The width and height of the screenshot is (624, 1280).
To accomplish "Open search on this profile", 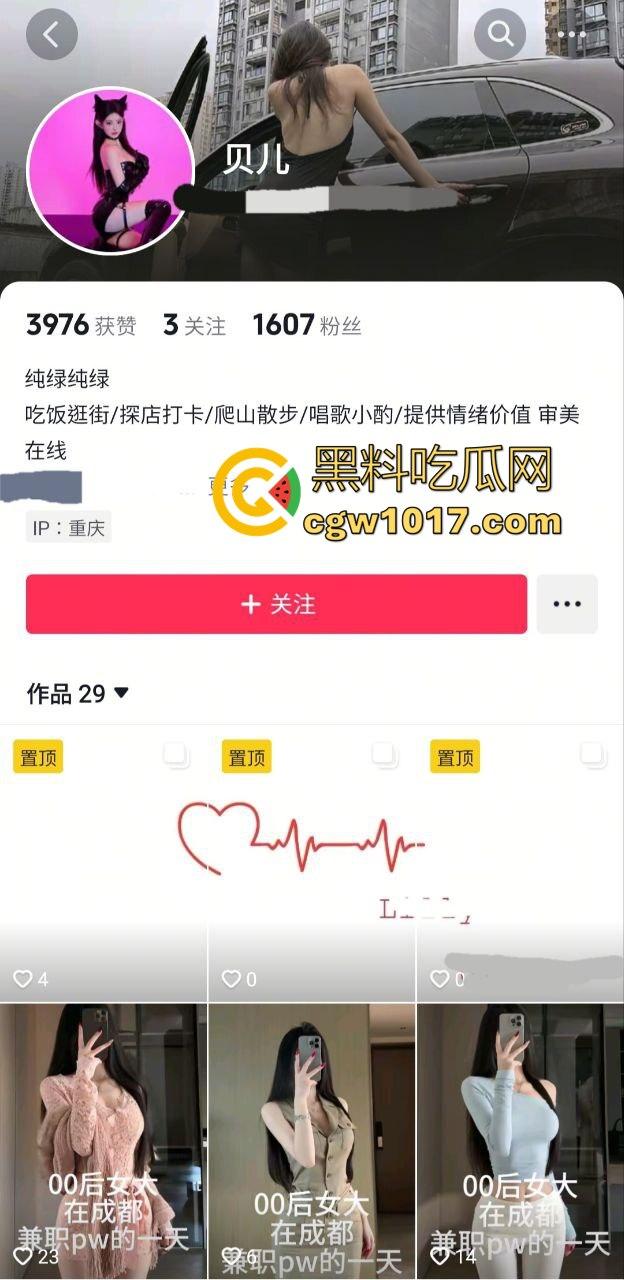I will point(500,36).
